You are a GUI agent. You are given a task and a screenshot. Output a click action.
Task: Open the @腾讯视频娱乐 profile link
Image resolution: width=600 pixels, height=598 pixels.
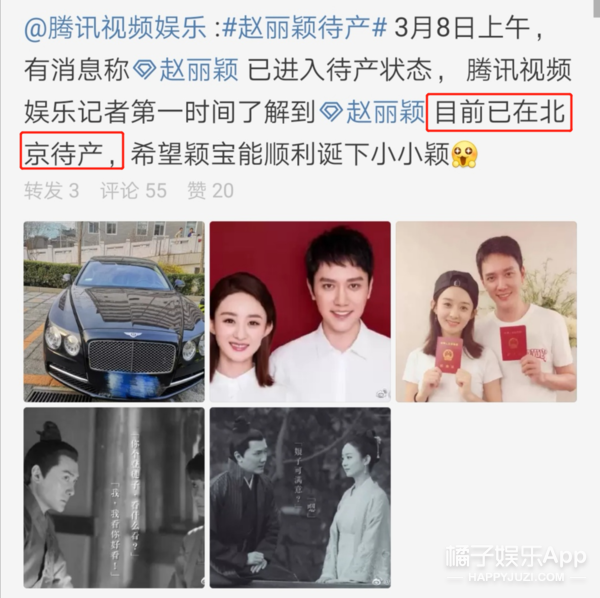tap(115, 28)
